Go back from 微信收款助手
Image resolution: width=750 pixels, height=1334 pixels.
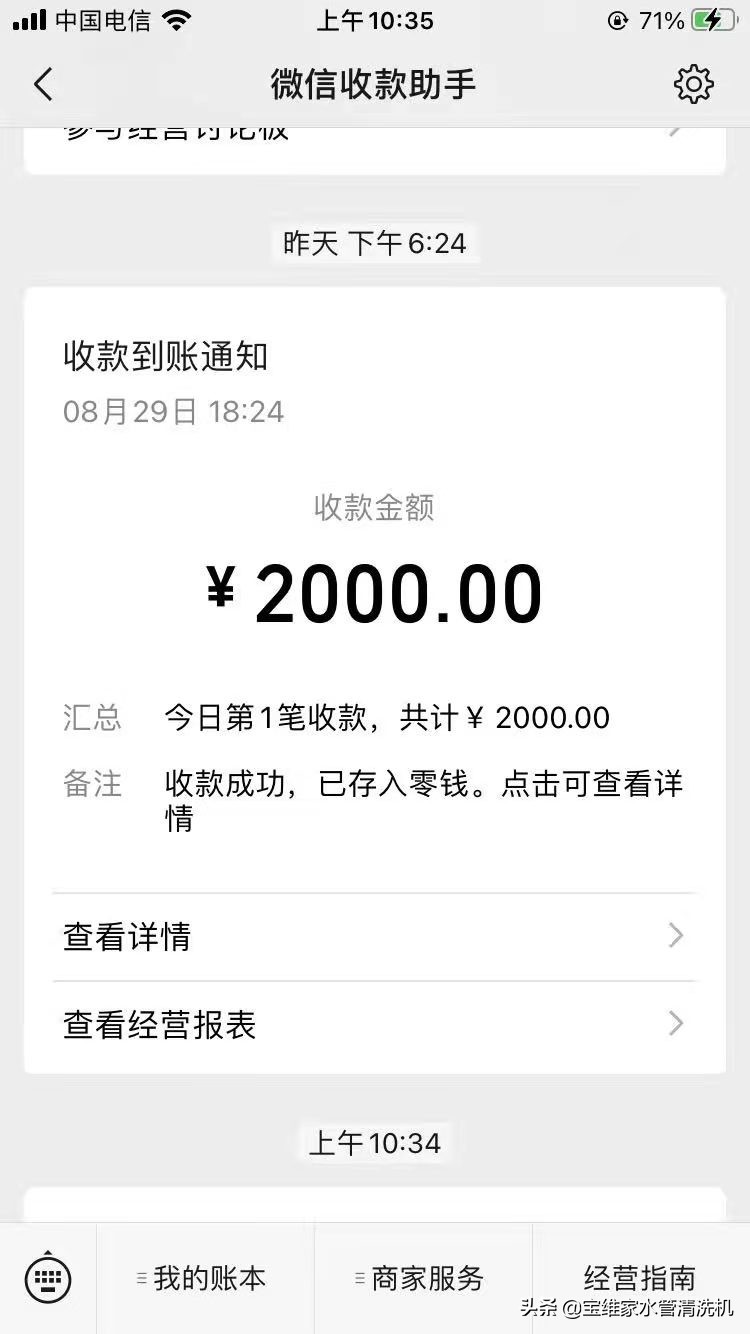click(42, 84)
